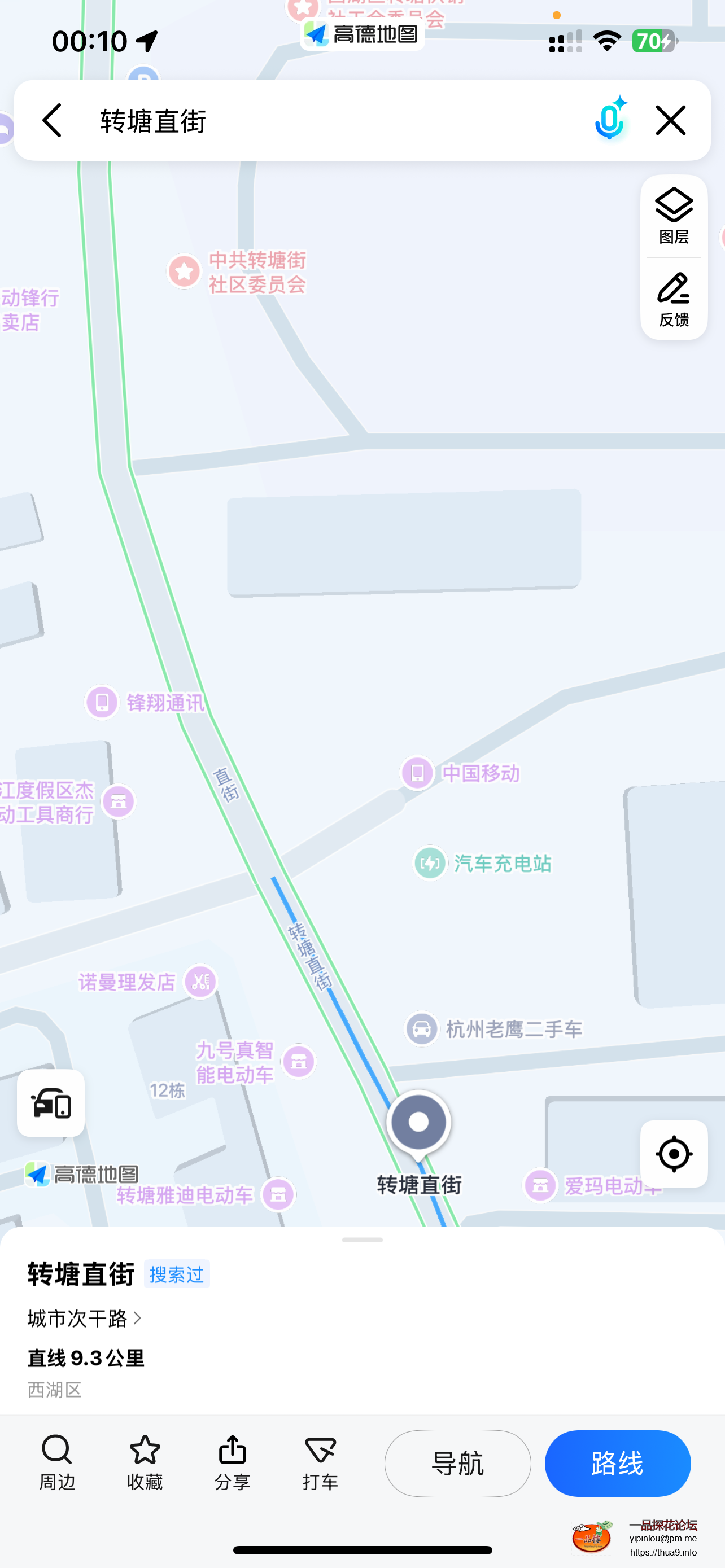View 路线 route options
This screenshot has height=1568, width=725.
[617, 1462]
